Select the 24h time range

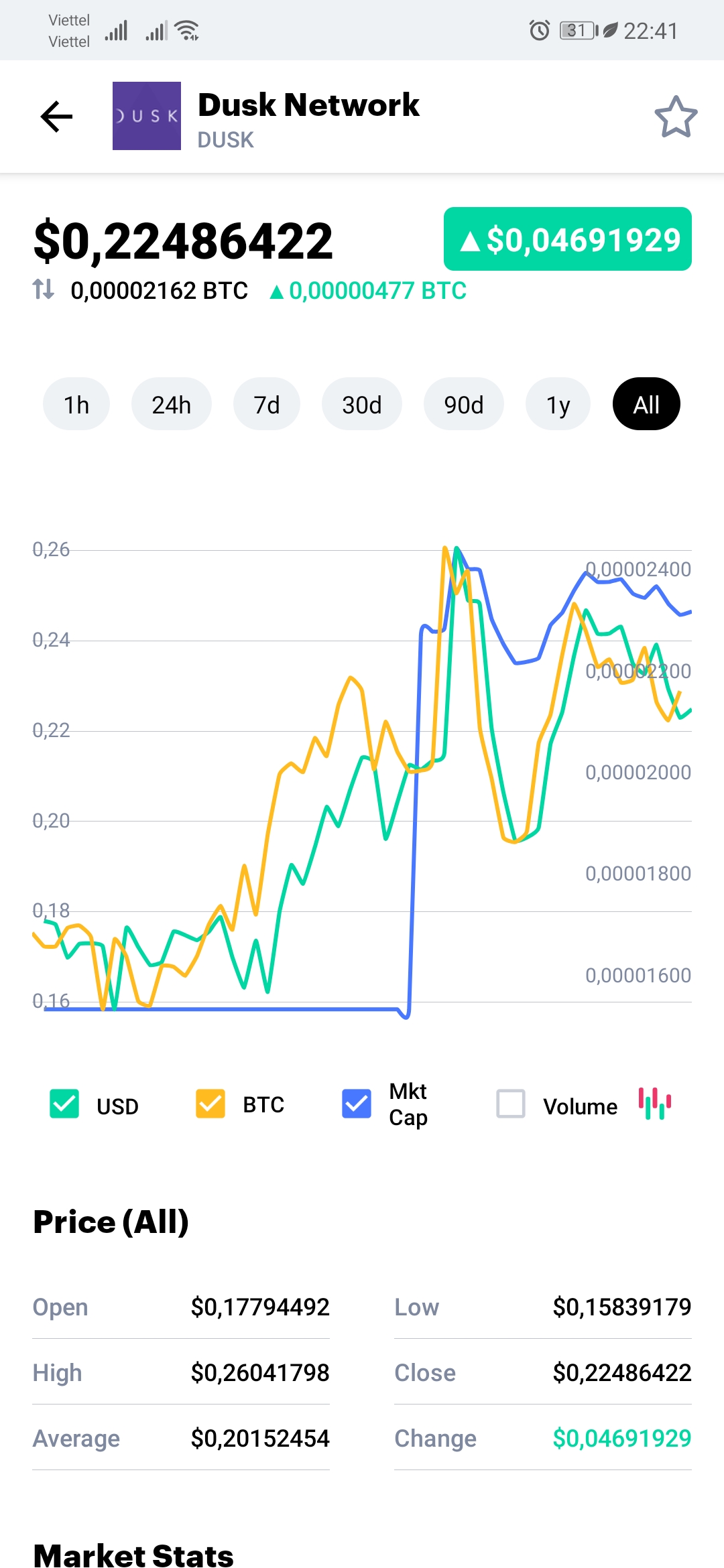(172, 403)
